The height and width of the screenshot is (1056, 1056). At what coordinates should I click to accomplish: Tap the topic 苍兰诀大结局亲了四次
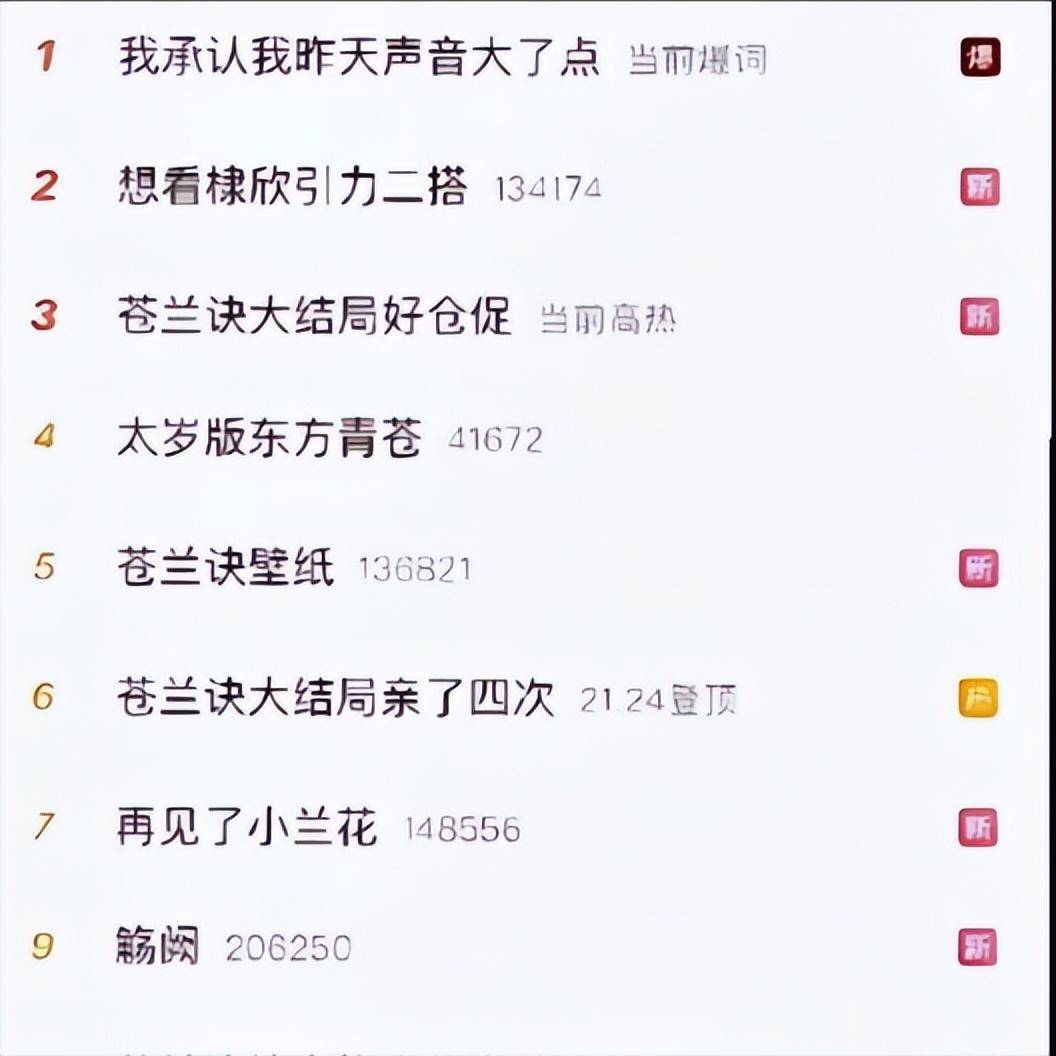pyautogui.click(x=335, y=697)
